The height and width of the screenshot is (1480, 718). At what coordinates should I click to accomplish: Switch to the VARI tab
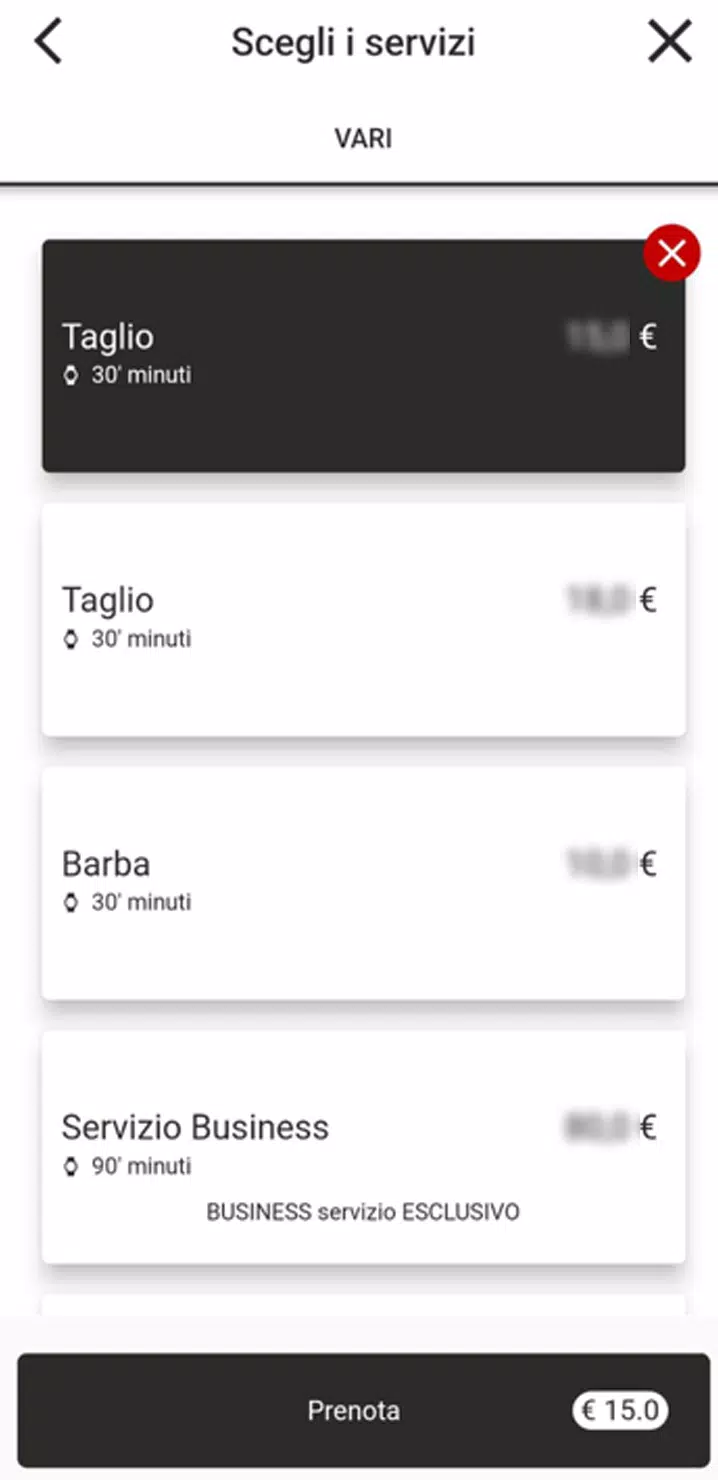pyautogui.click(x=362, y=138)
